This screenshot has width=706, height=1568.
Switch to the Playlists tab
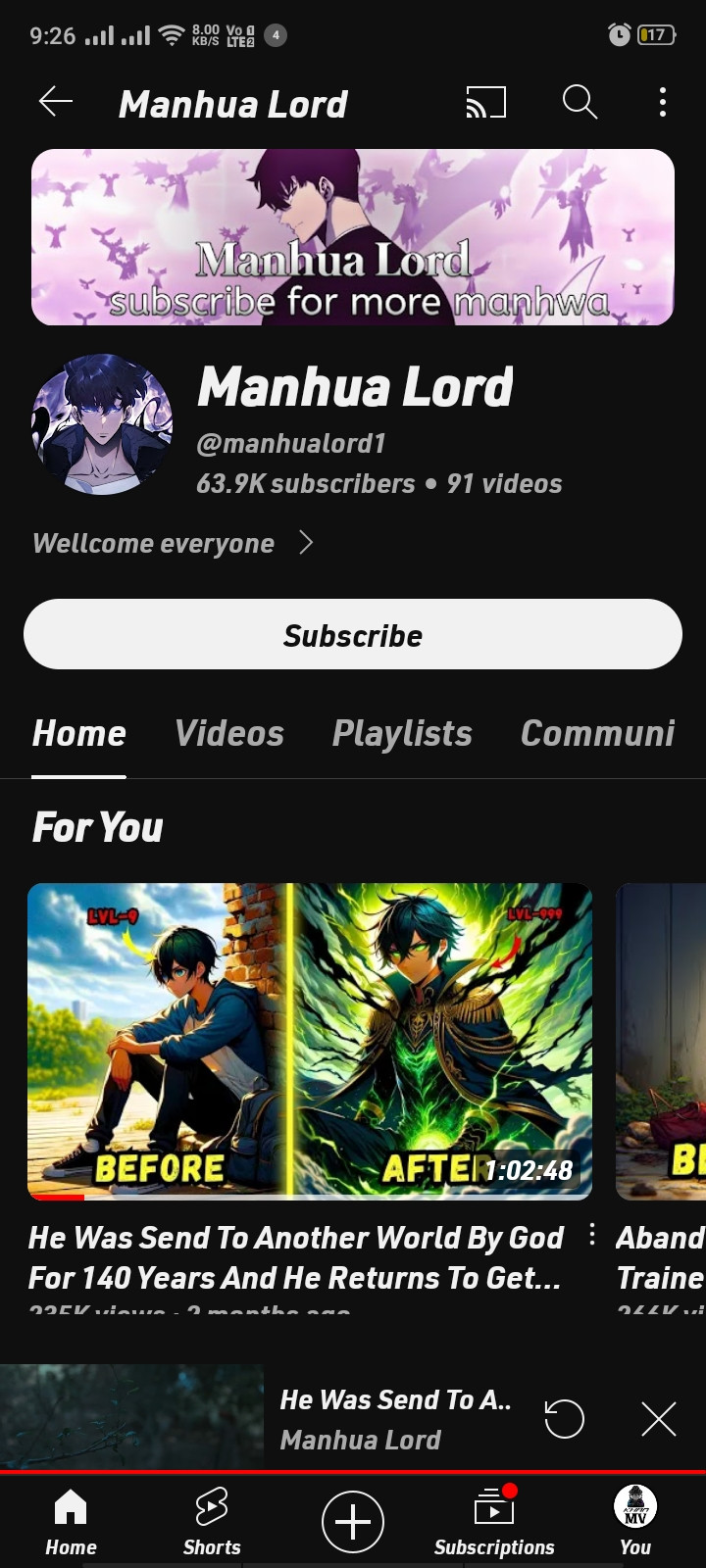[402, 733]
